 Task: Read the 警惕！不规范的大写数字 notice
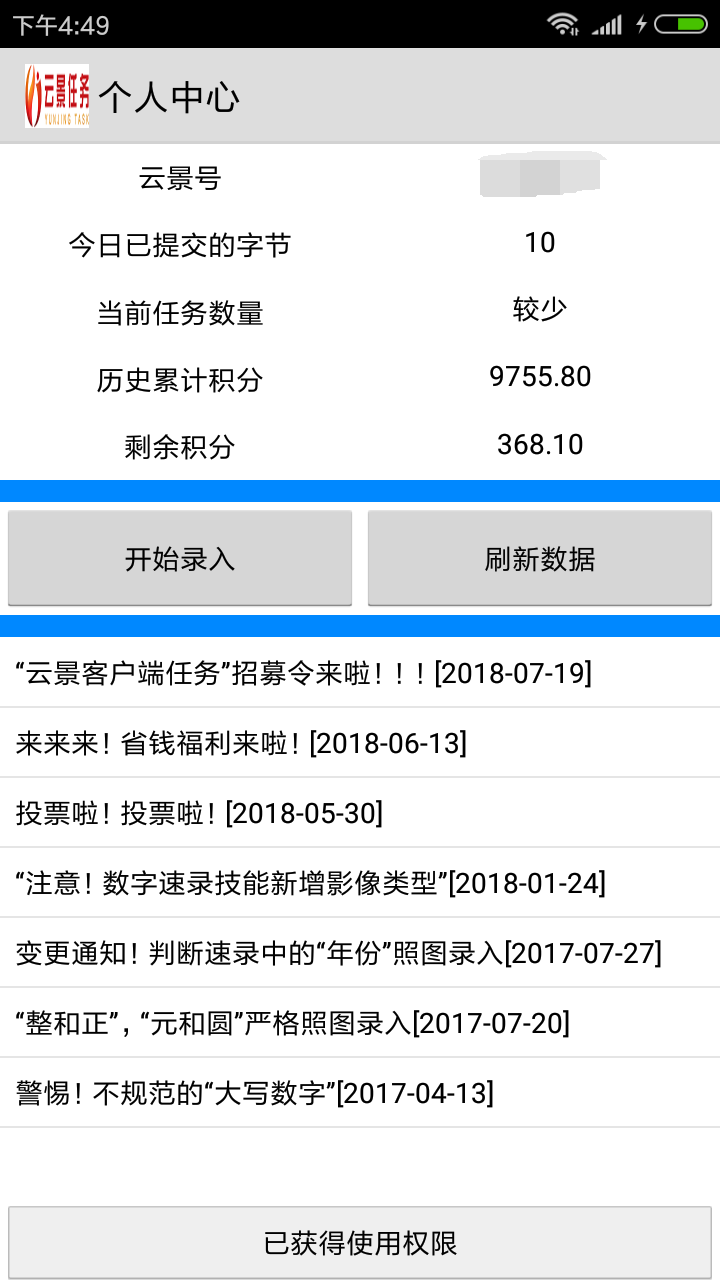click(x=254, y=1093)
